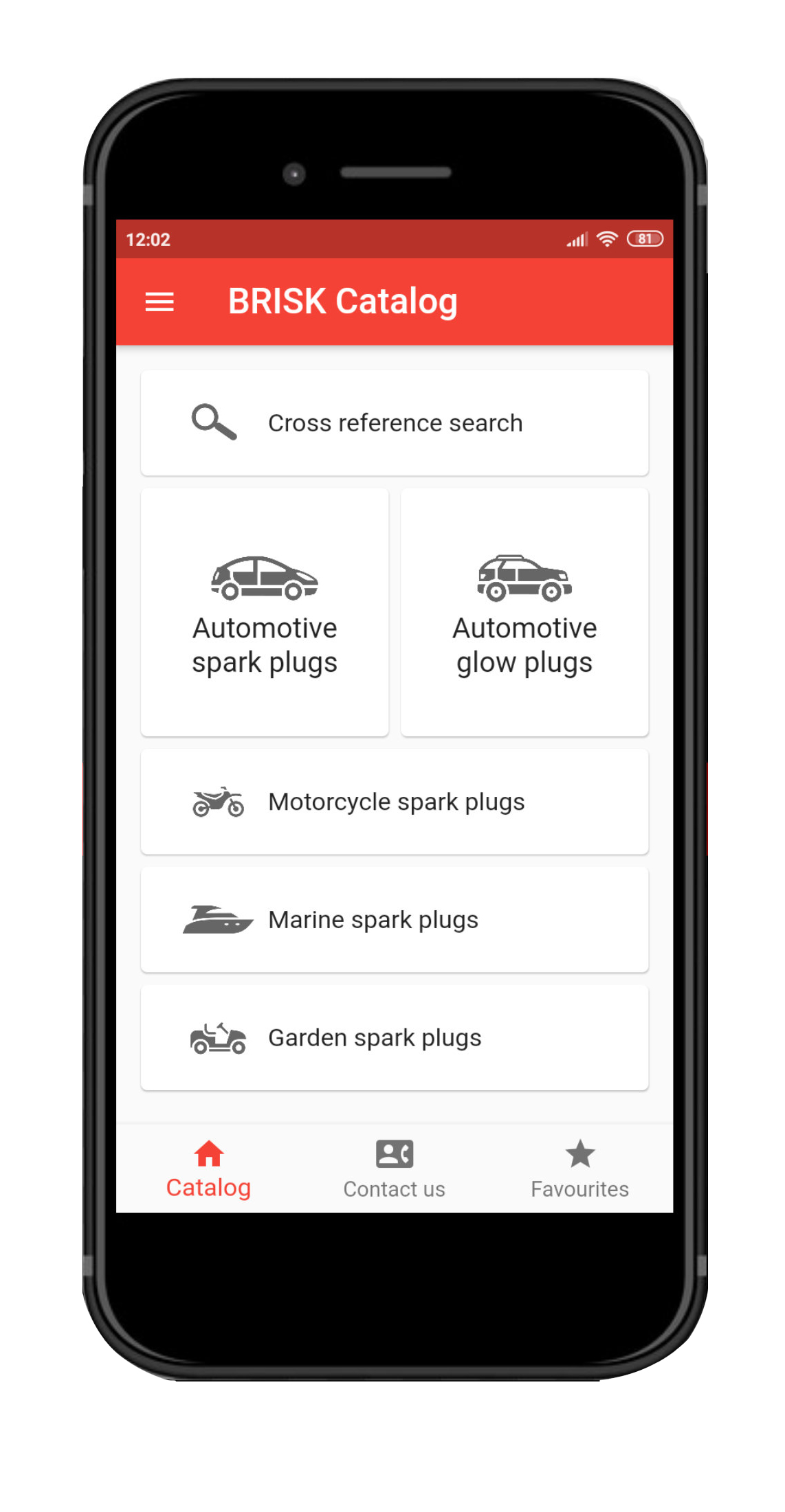Switch to the Favourites tab
This screenshot has width=785, height=1512.
point(580,1169)
